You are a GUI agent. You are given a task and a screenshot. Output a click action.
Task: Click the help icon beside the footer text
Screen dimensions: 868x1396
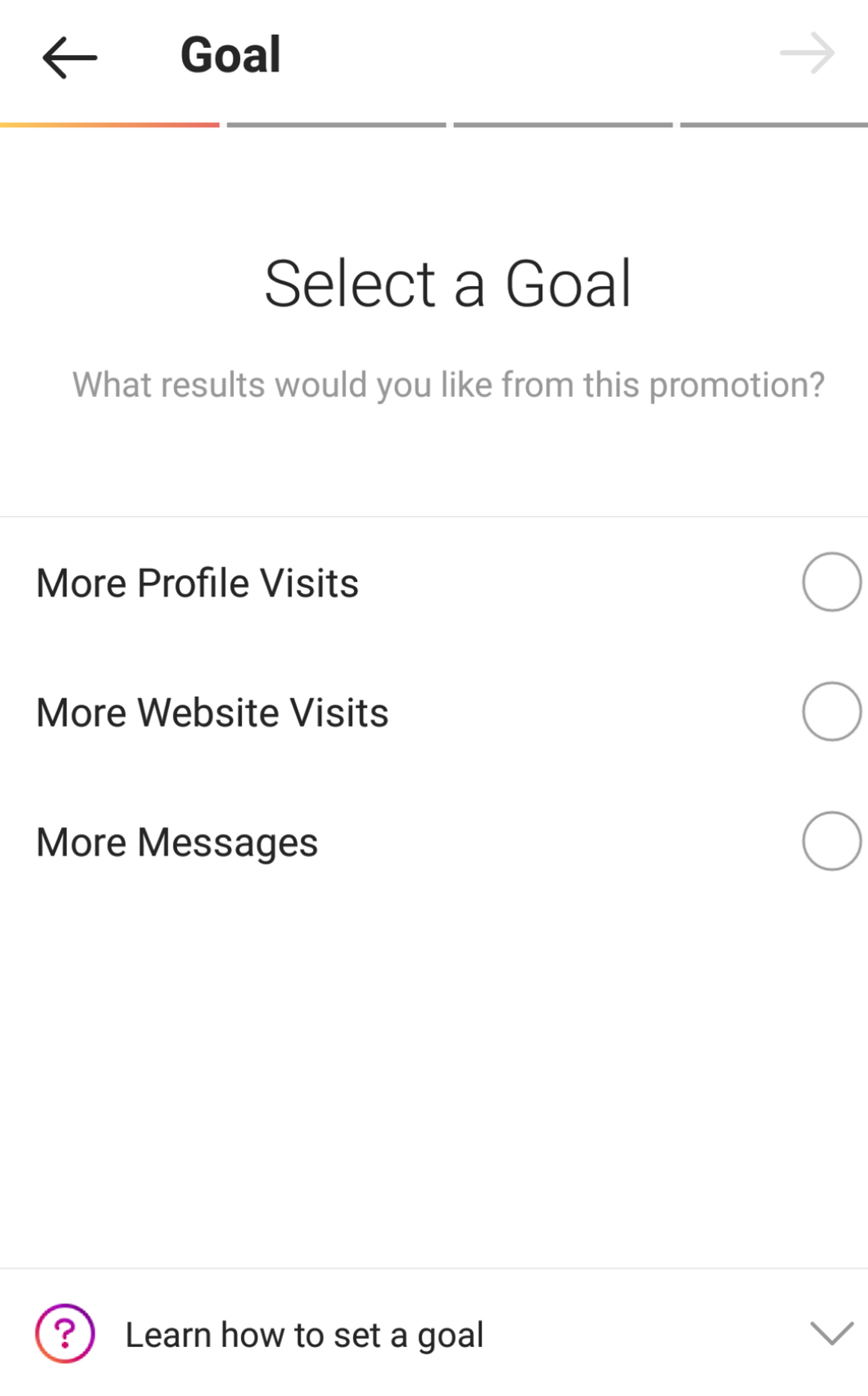click(64, 1334)
